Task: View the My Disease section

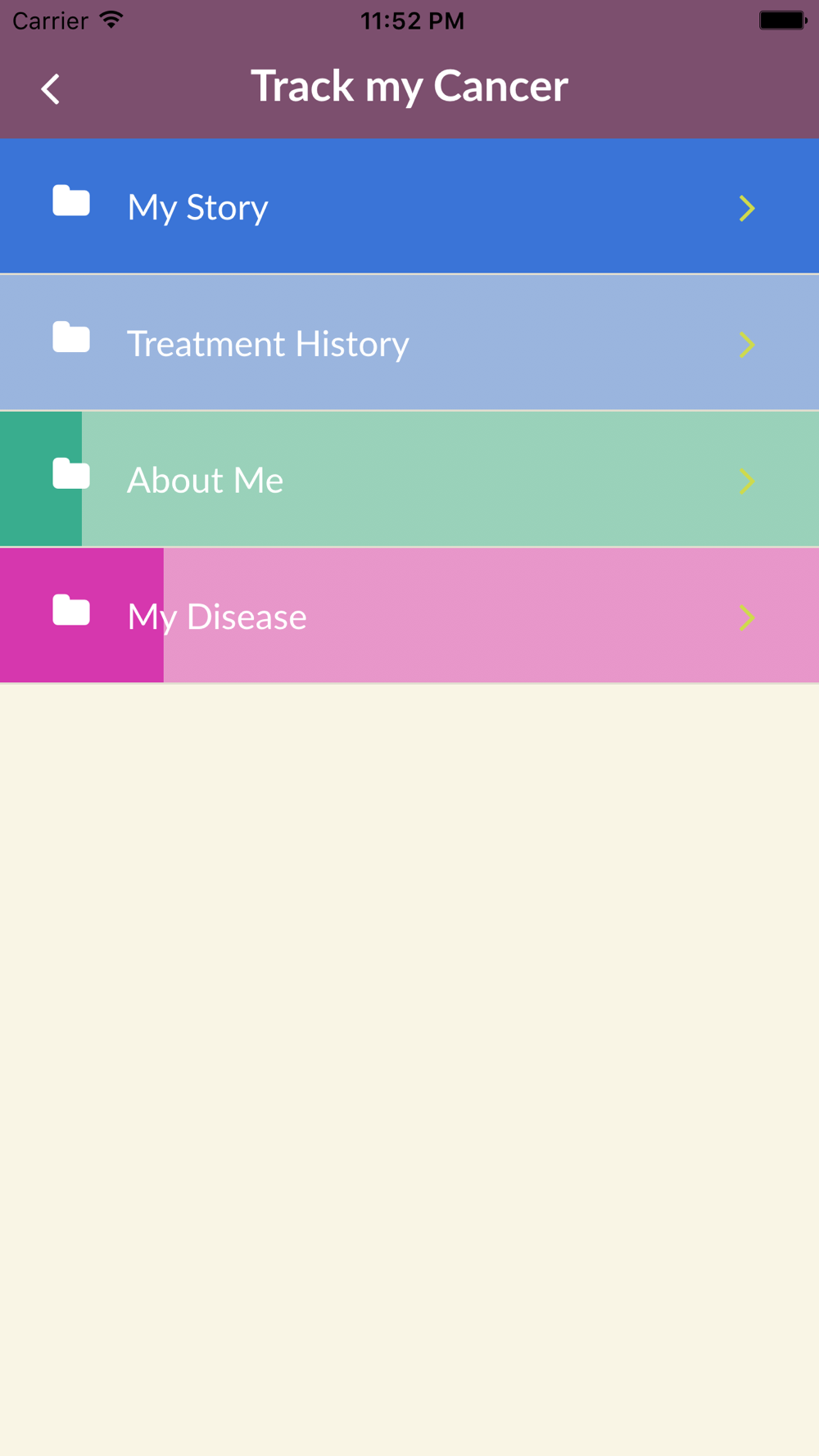Action: point(409,615)
